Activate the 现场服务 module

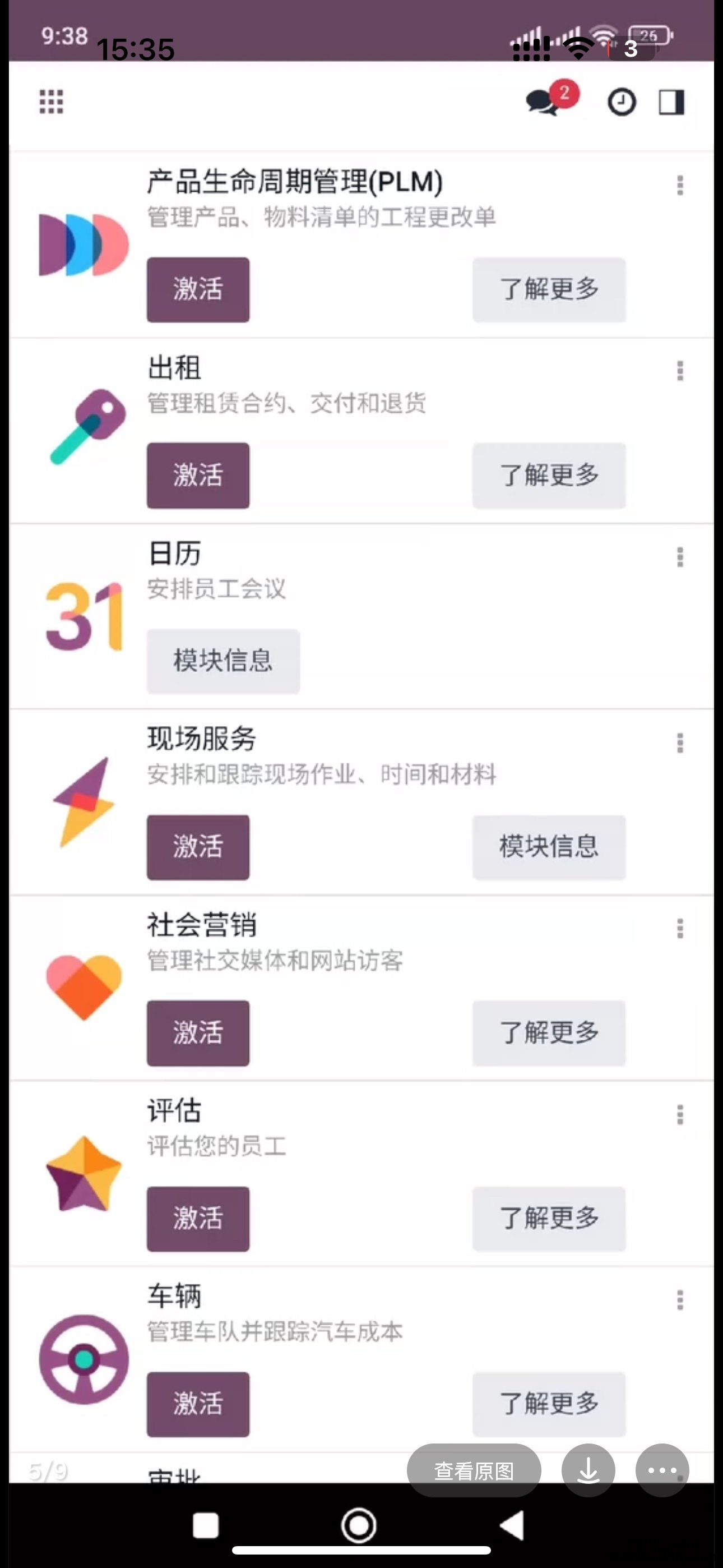[x=198, y=847]
